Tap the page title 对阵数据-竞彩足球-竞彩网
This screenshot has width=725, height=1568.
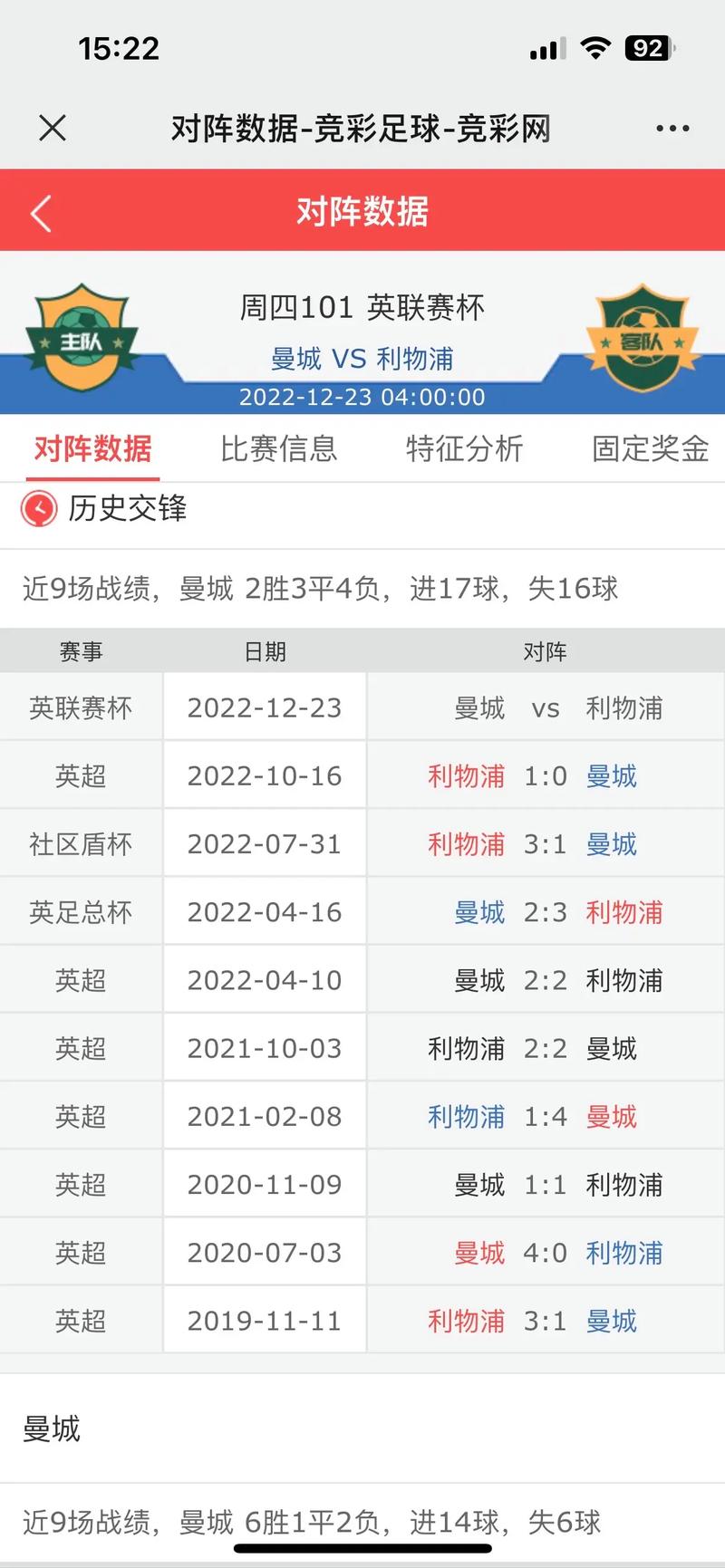pos(362,128)
